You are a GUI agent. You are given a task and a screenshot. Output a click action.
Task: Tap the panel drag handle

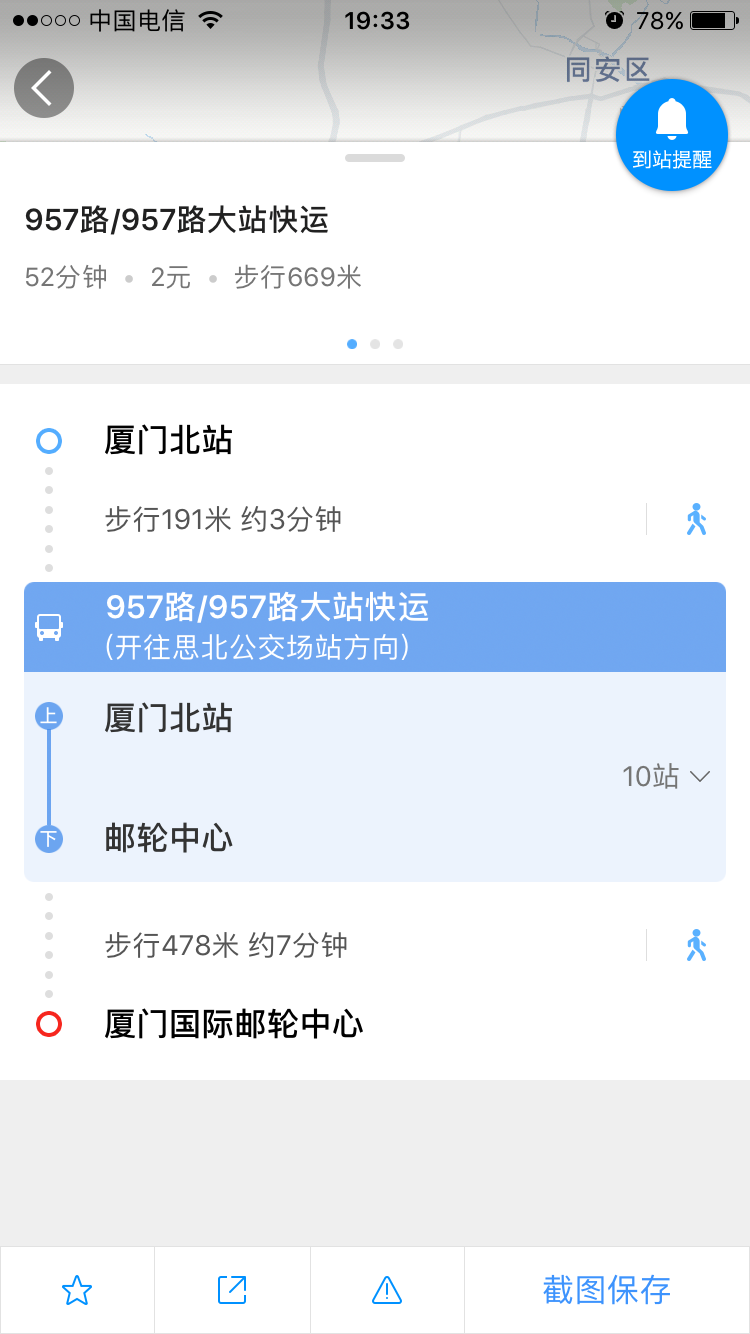point(375,158)
